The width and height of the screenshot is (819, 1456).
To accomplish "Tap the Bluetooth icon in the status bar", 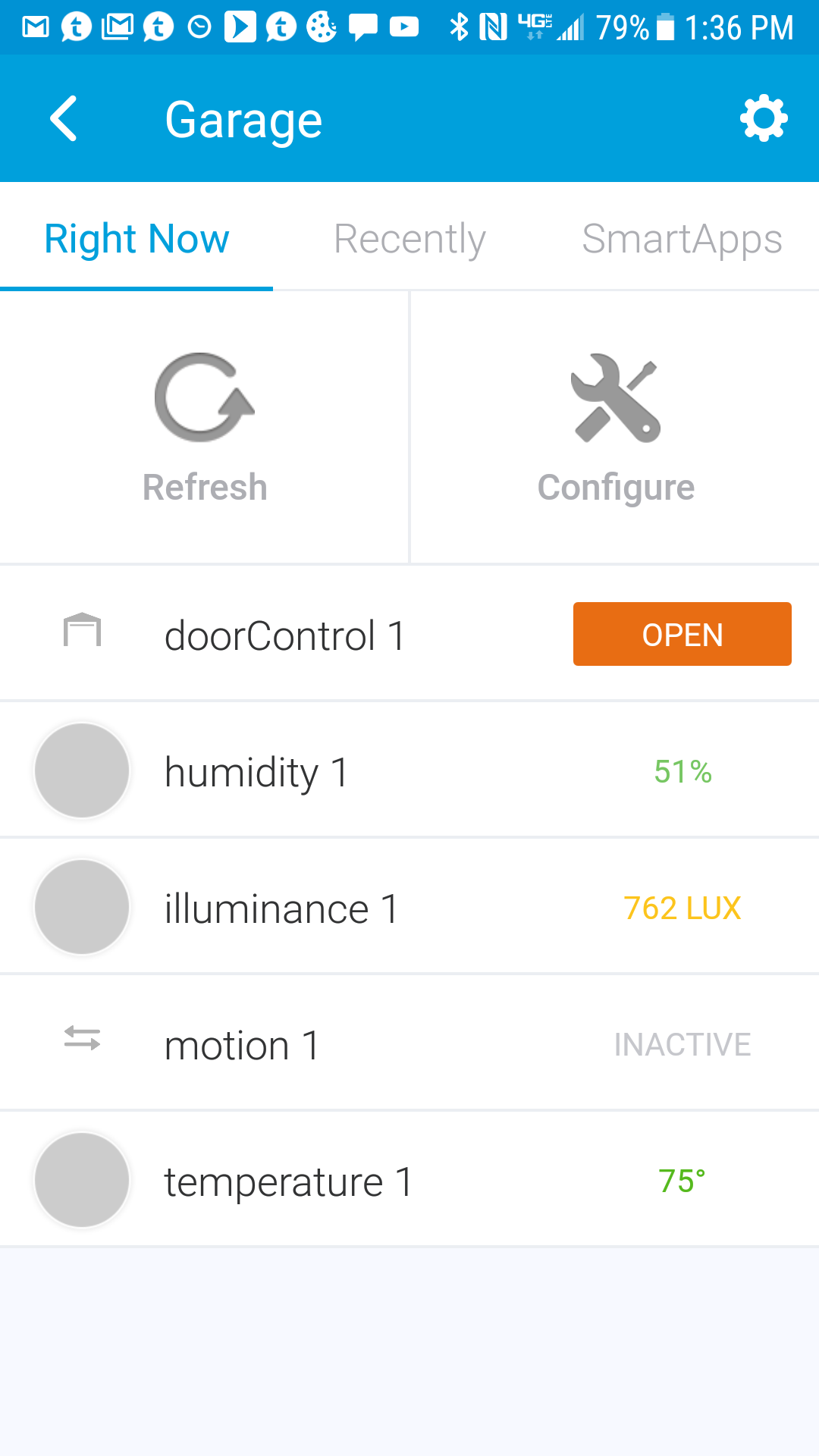I will click(459, 25).
